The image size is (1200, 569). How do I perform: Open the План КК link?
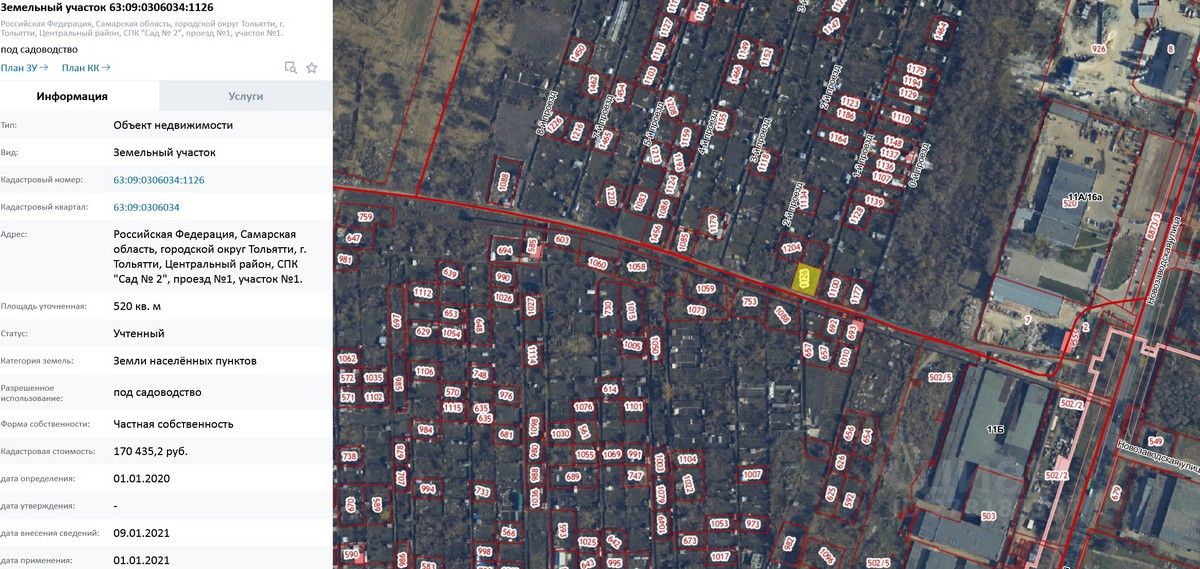(x=86, y=68)
